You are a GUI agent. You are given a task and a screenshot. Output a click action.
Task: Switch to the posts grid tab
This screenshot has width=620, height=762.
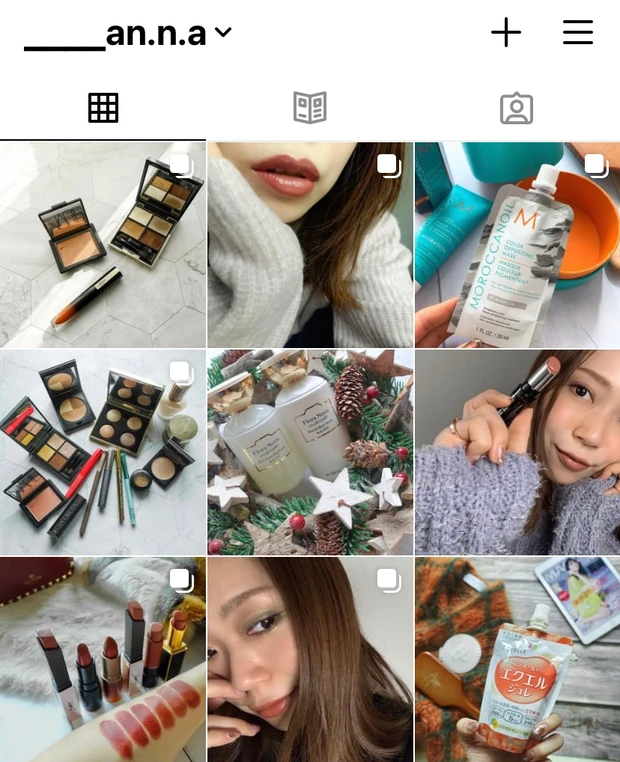103,108
